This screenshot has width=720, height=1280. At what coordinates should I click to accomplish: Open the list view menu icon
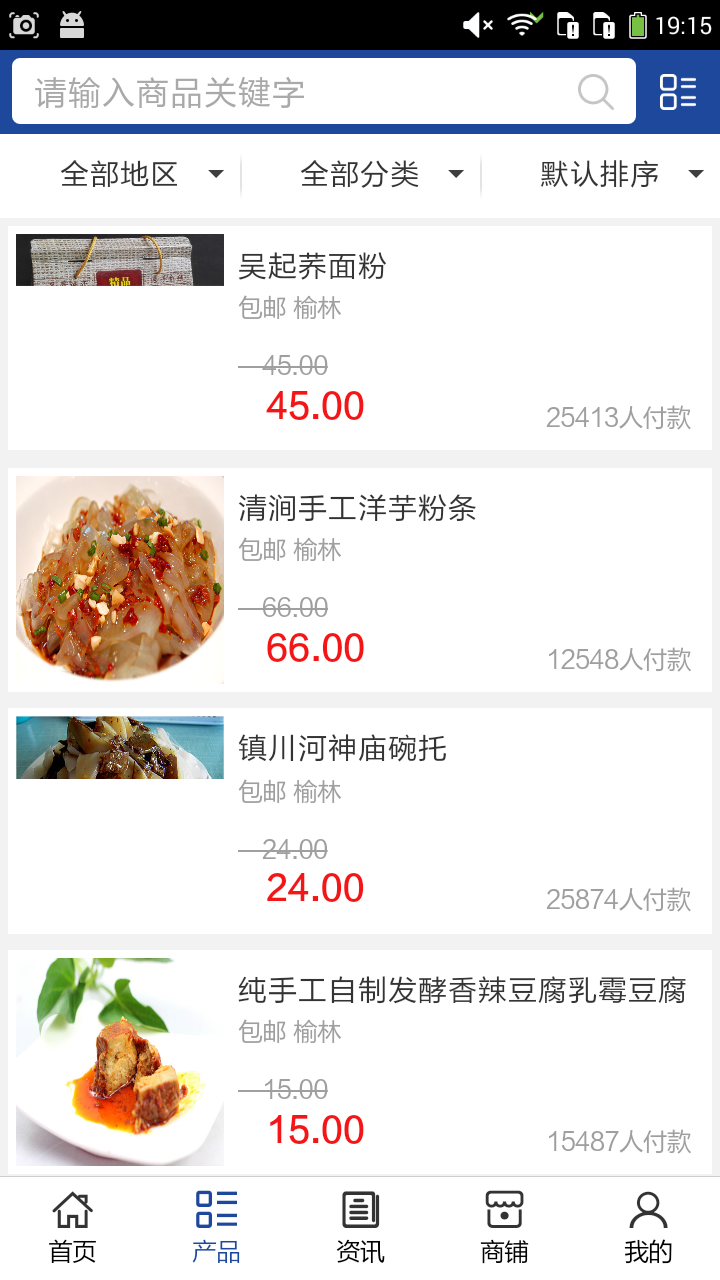click(678, 92)
